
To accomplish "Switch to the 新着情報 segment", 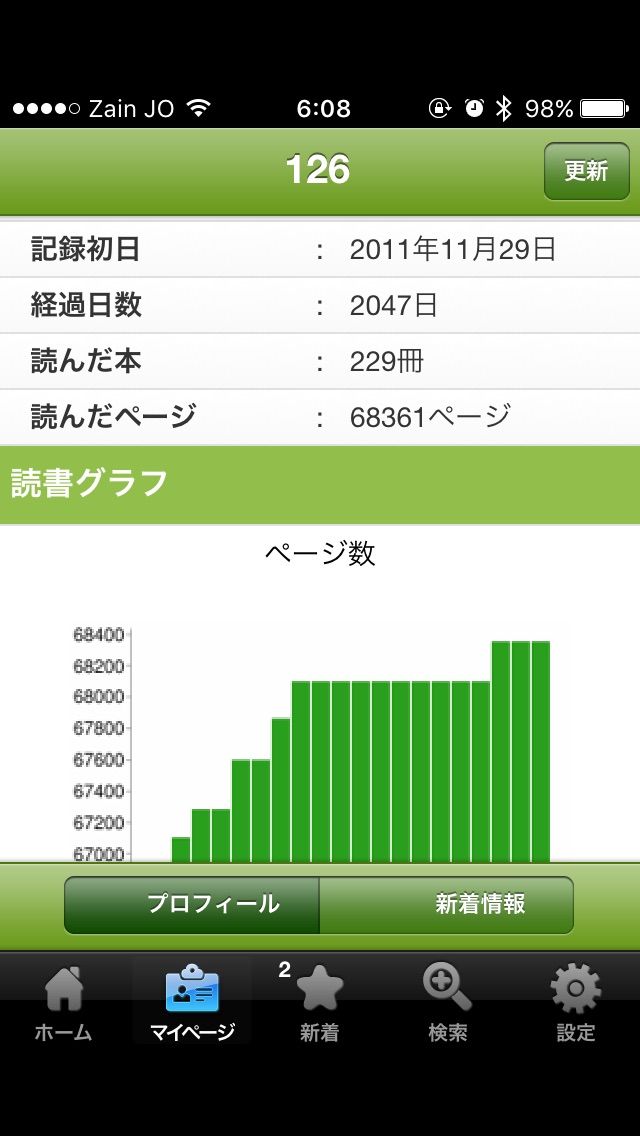I will pos(446,905).
